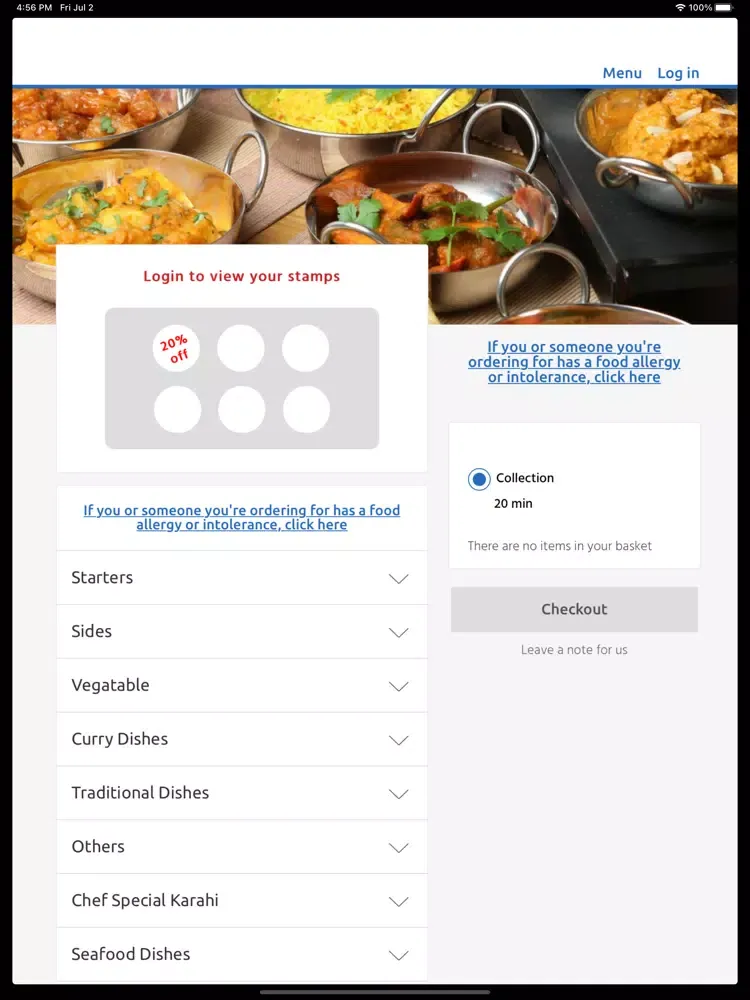Expand the Vegatable category

click(x=241, y=686)
